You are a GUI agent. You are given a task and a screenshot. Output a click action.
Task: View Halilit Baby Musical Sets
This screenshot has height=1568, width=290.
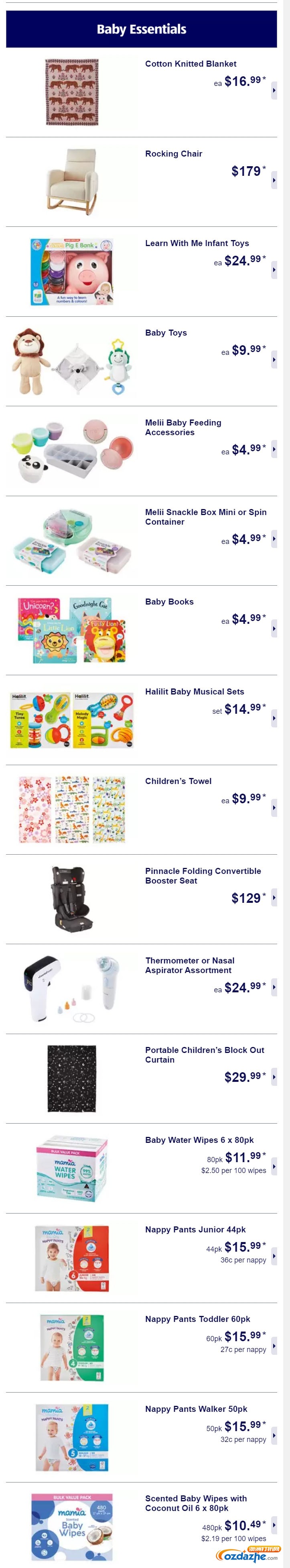pos(194,692)
